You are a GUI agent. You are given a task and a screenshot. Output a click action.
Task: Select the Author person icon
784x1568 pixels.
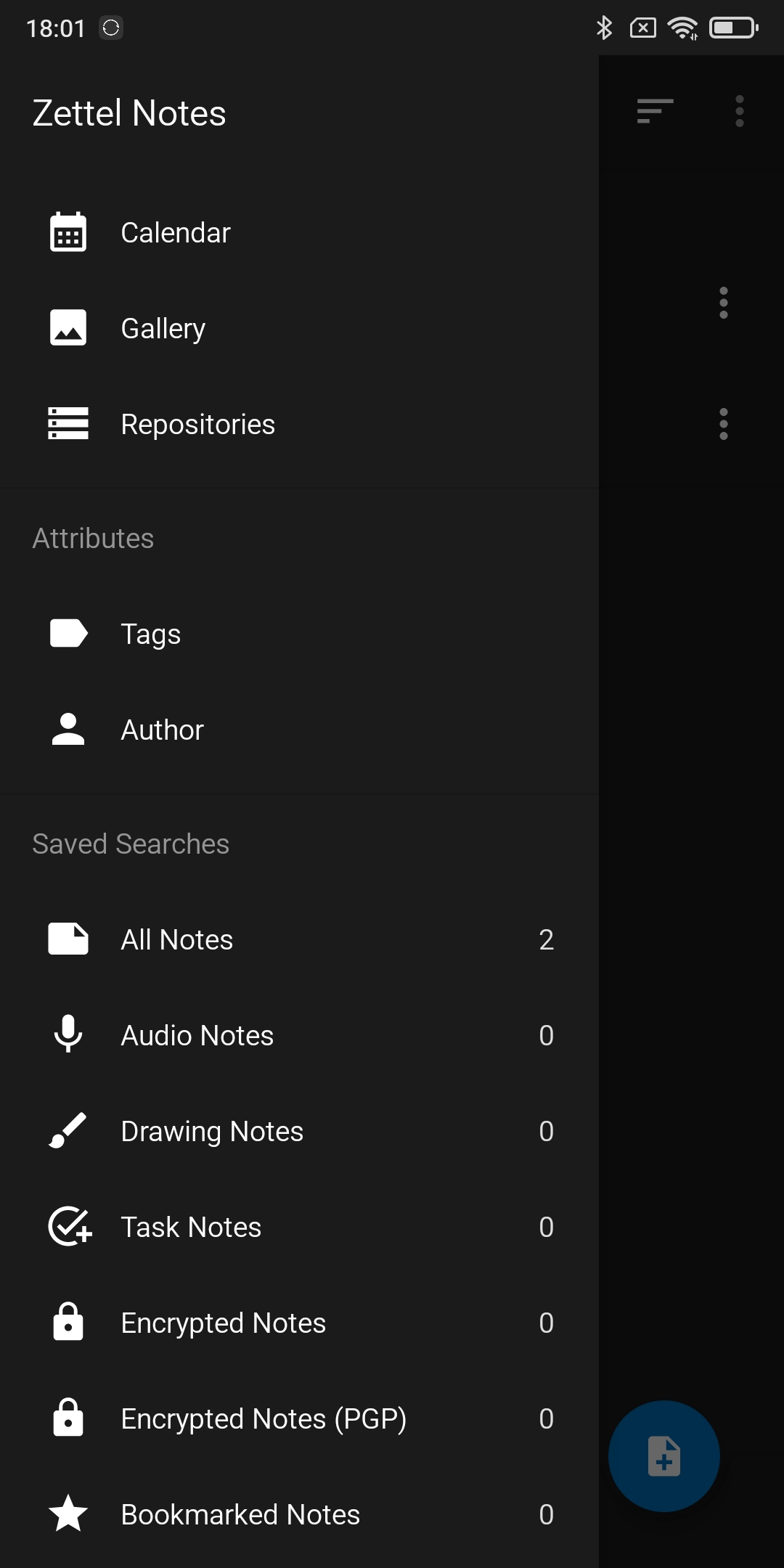click(68, 730)
